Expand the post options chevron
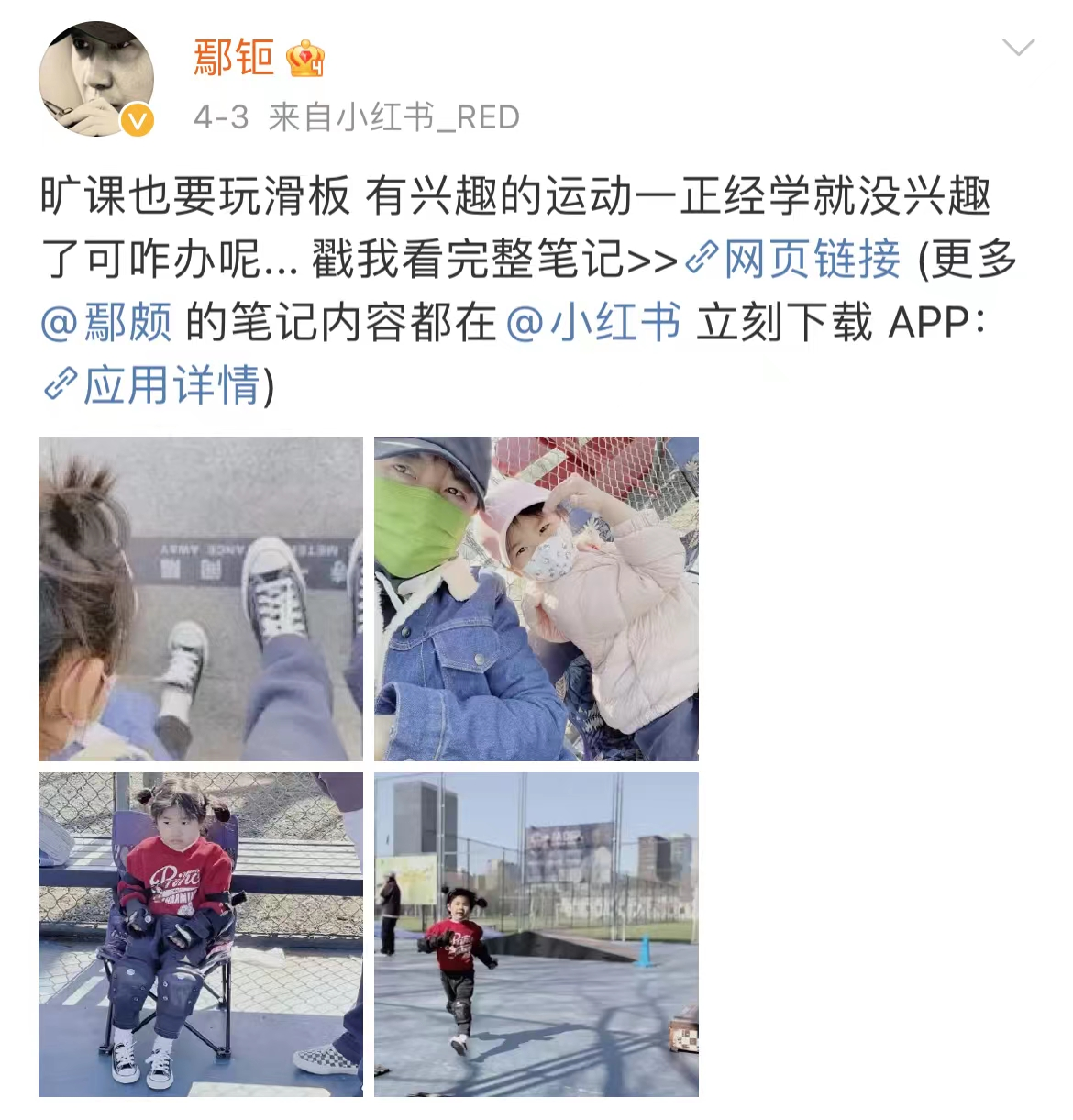This screenshot has width=1073, height=1120. pyautogui.click(x=1018, y=48)
